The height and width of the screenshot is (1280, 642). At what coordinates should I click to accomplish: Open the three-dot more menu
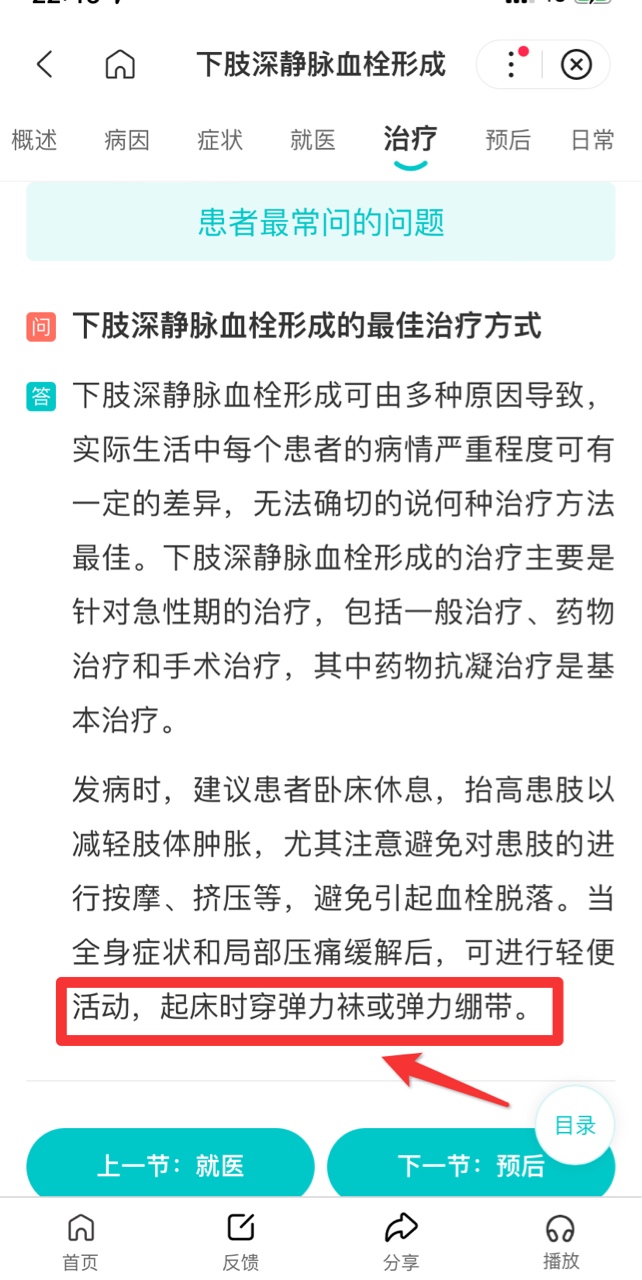511,65
